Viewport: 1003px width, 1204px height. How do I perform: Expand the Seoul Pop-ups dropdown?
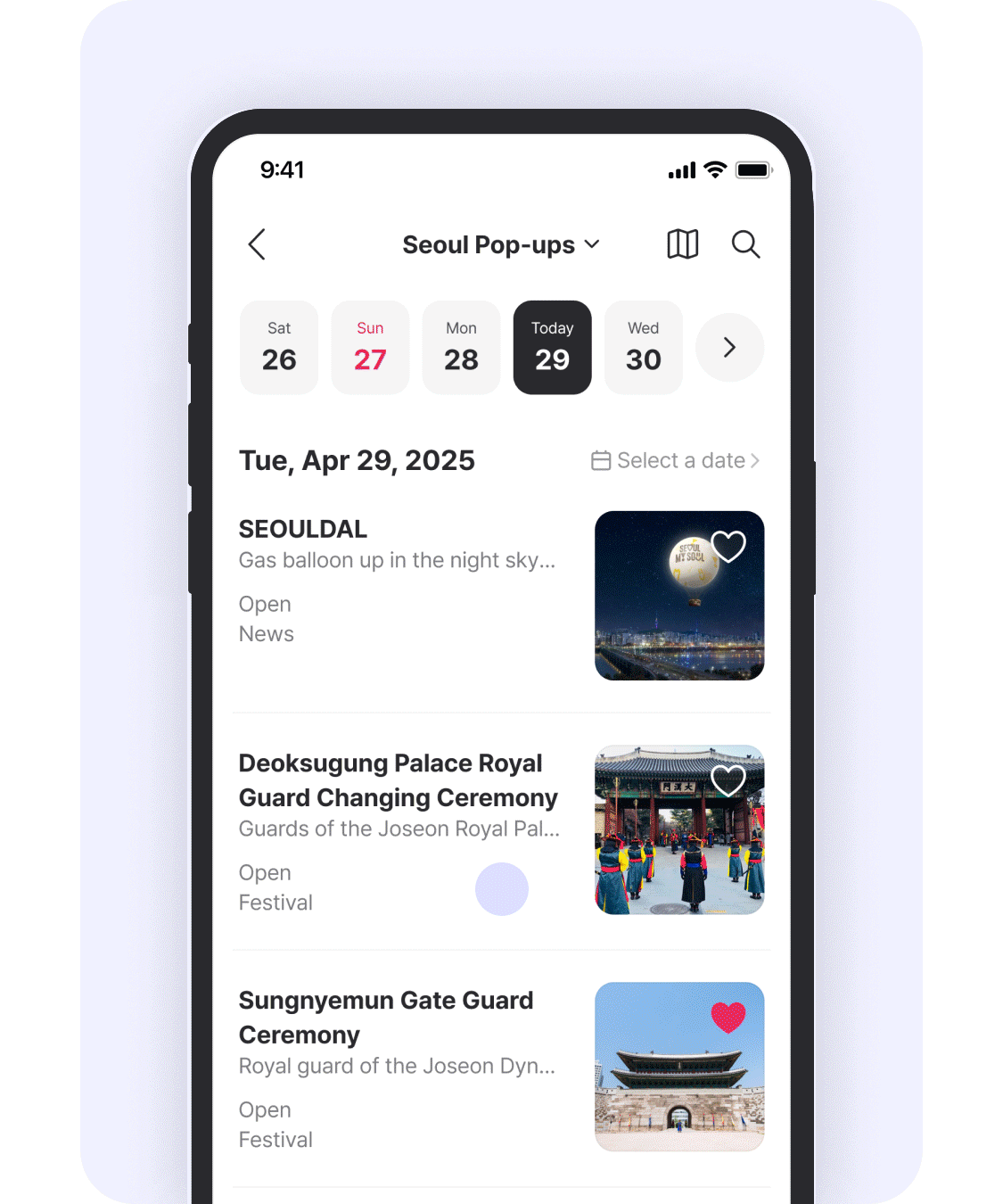(x=501, y=245)
